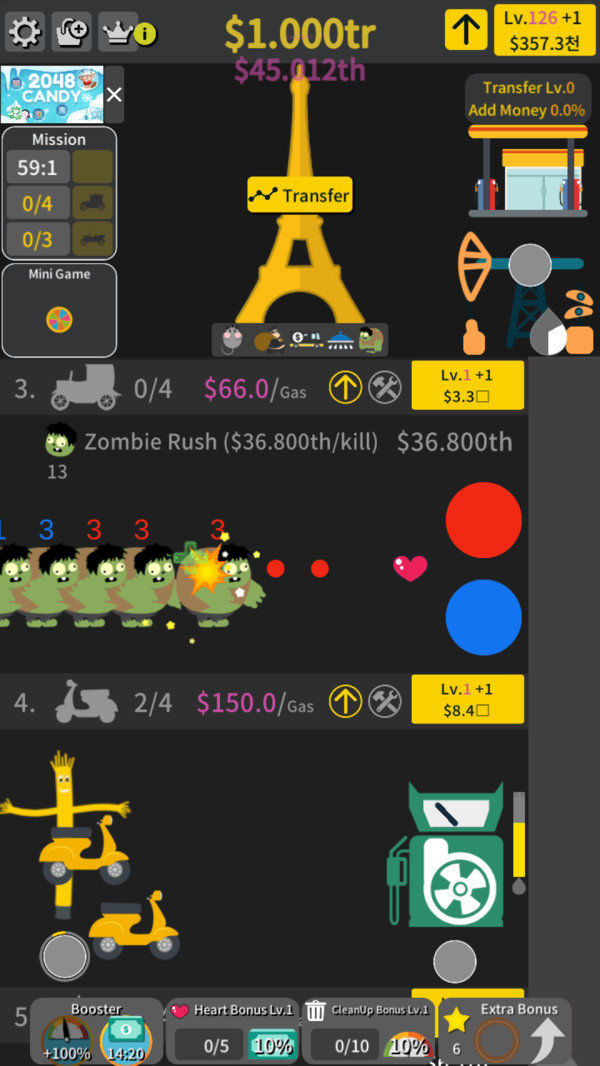This screenshot has height=1066, width=600.
Task: Tap up-arrow icon on row 4
Action: 345,702
